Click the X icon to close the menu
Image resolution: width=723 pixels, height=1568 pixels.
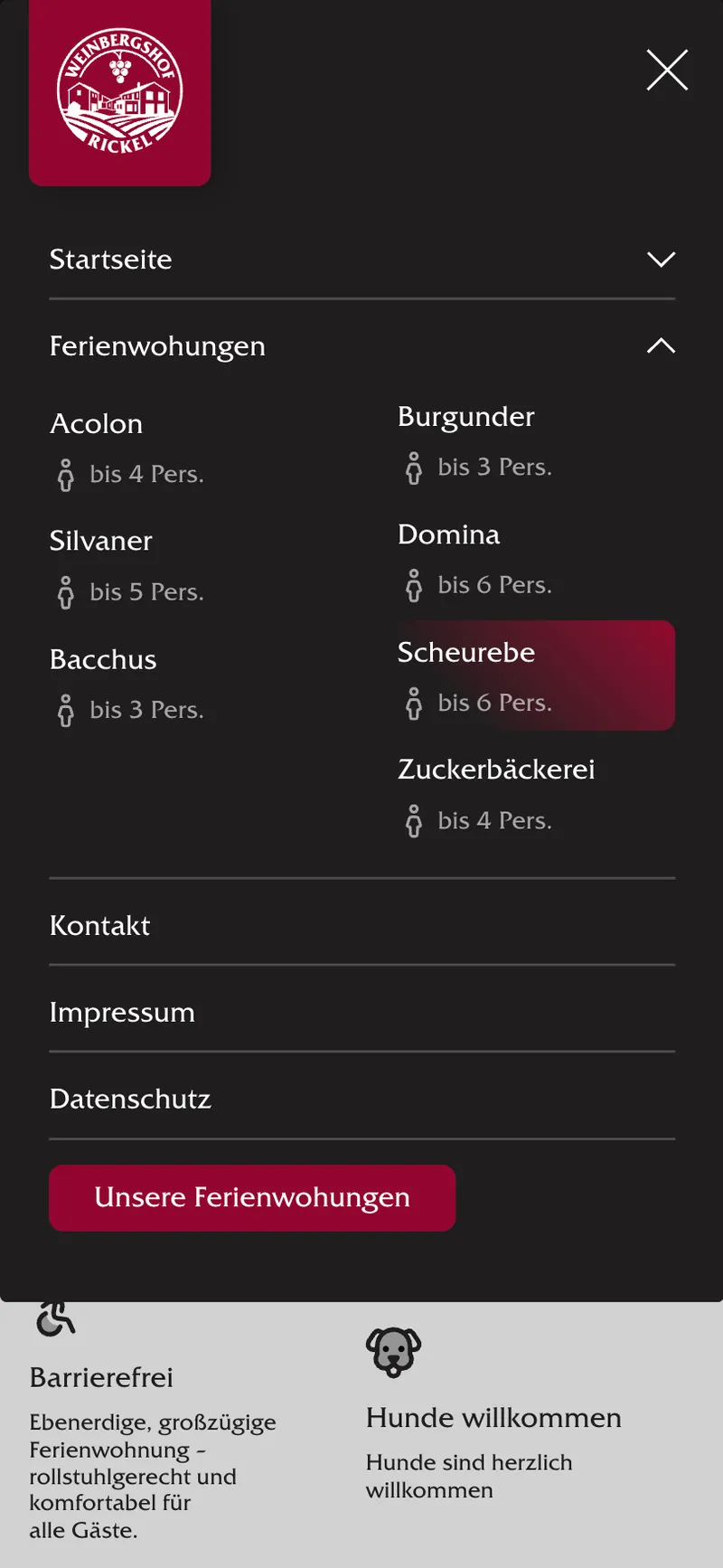click(x=667, y=70)
